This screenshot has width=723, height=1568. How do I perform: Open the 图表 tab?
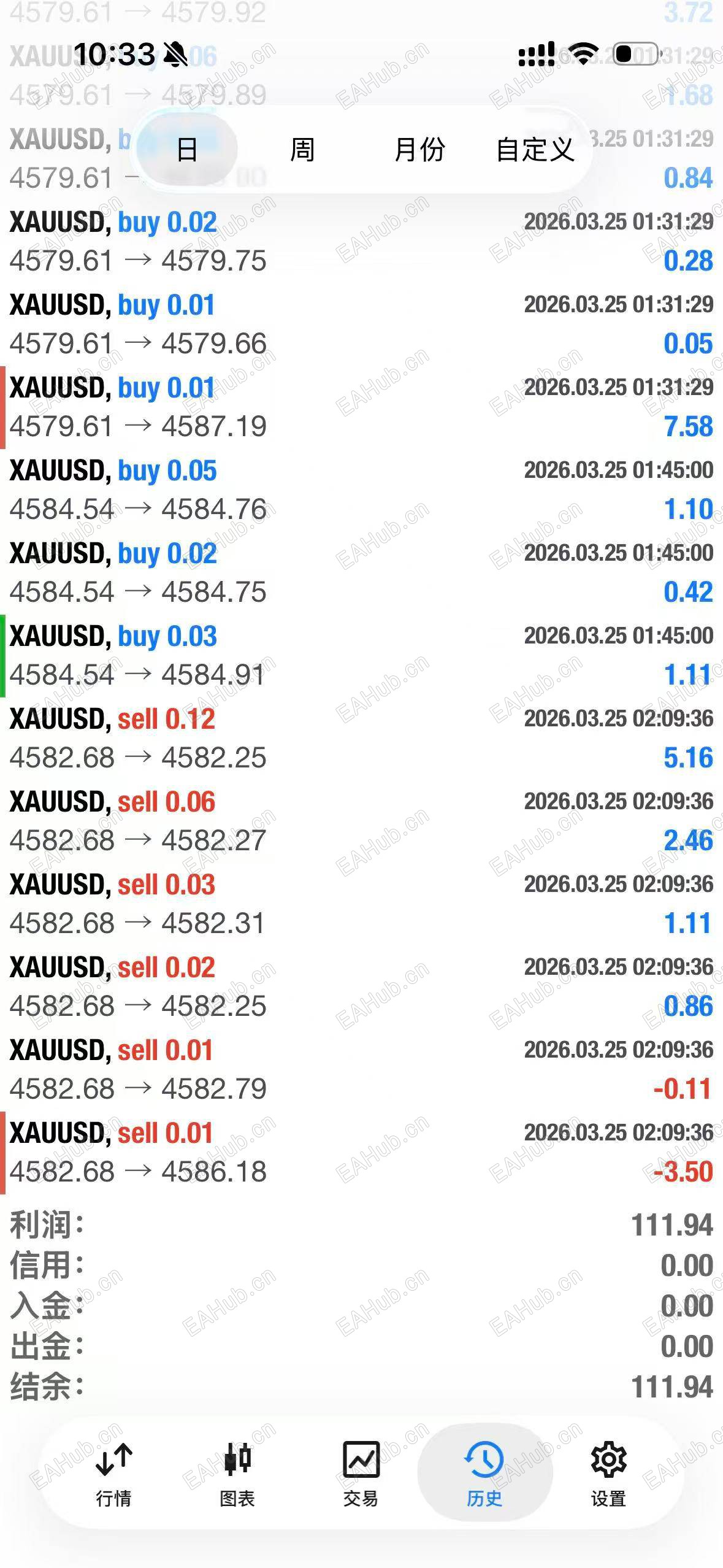point(237,1473)
